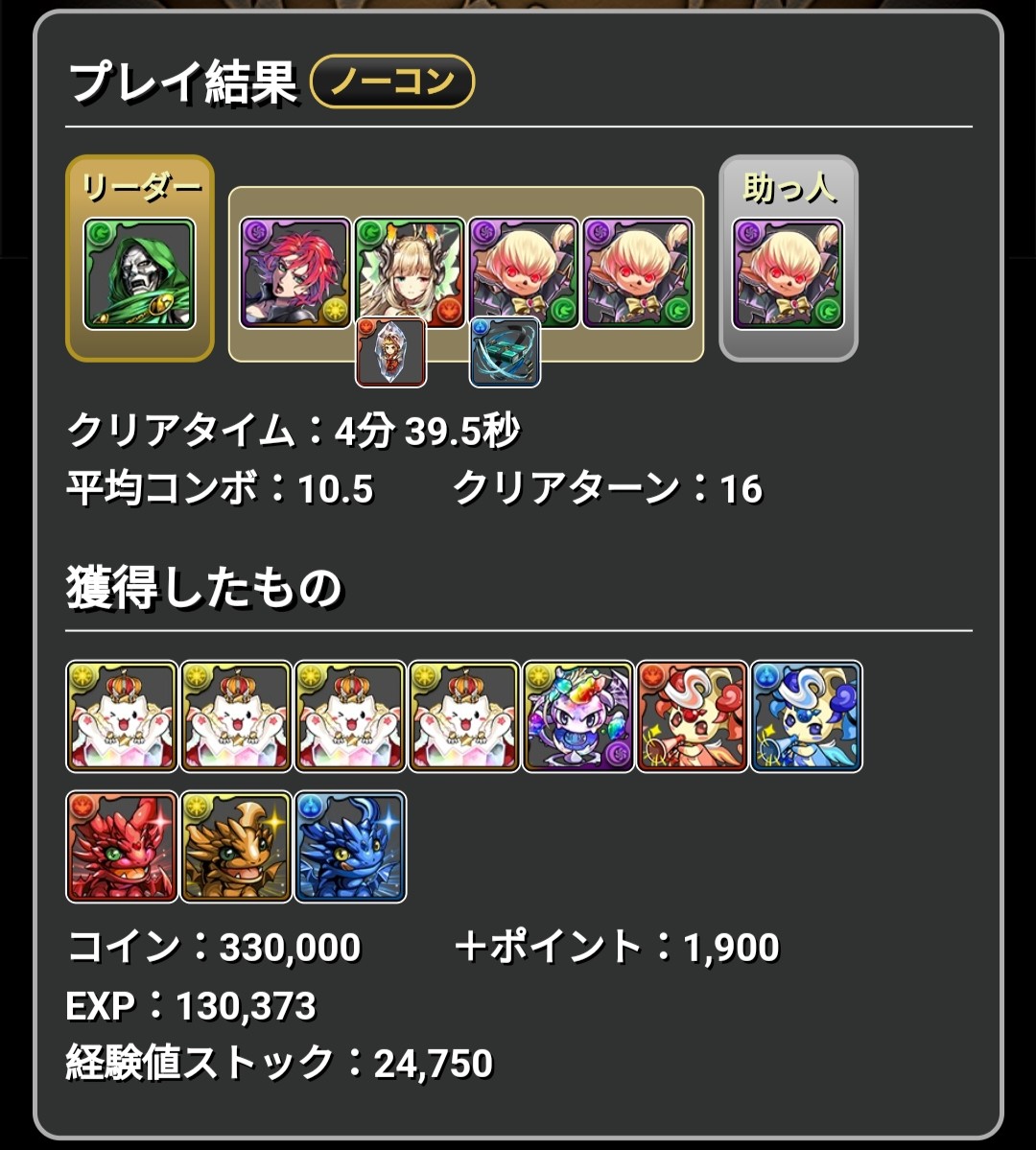
Task: View the acquired red-haired fairy drop
Action: 693,716
